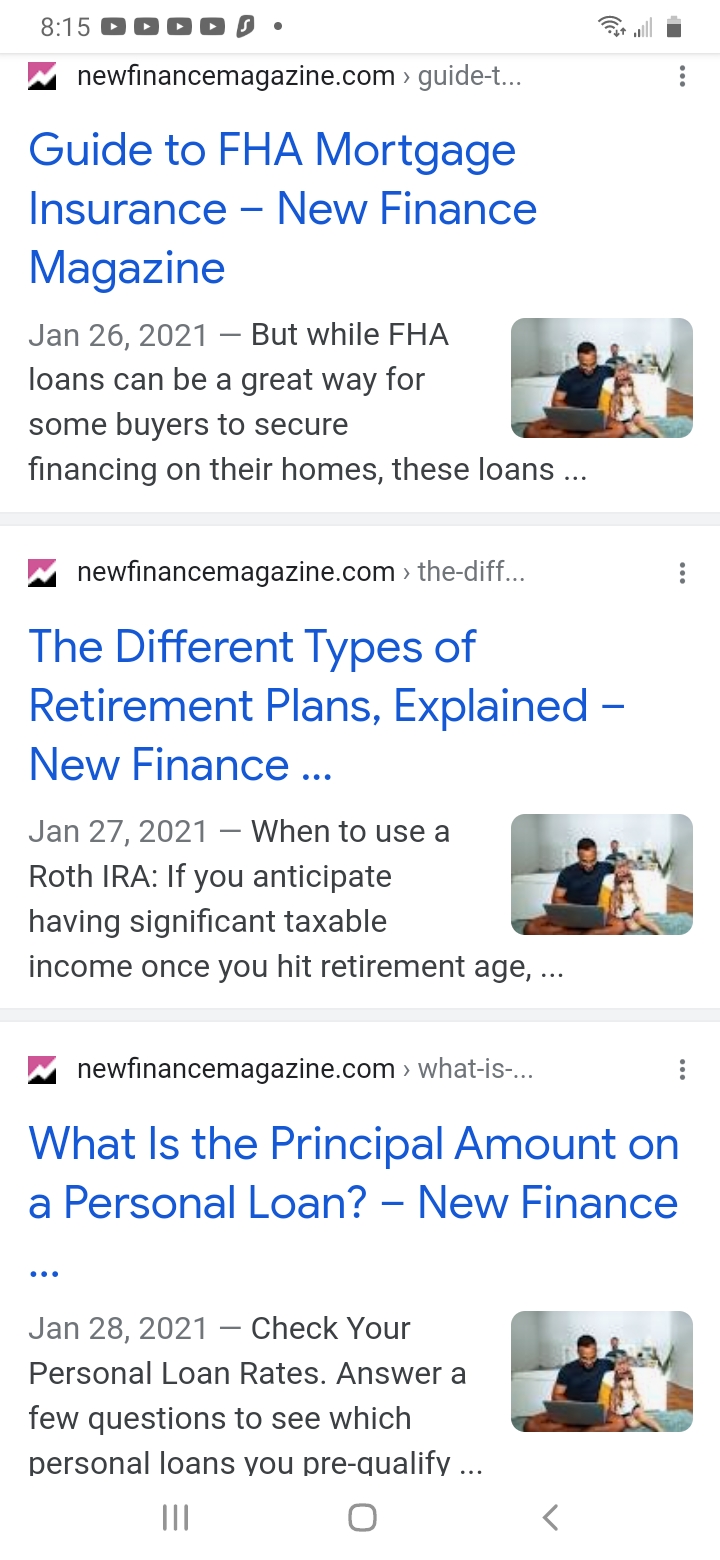Tap the thumbnail beside the Personal Loan Rates snippet

click(602, 1372)
